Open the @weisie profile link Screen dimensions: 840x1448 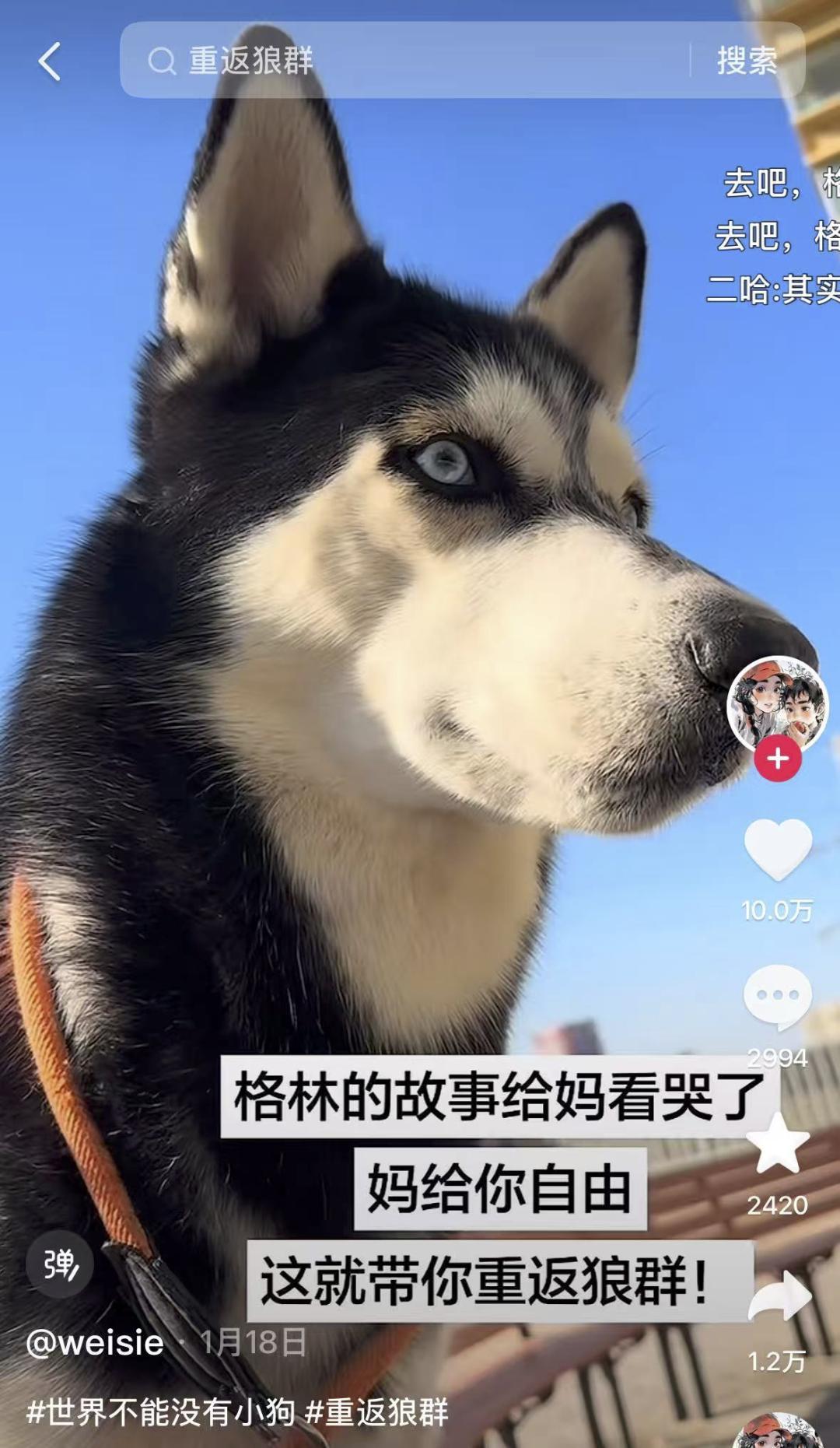coord(95,1344)
